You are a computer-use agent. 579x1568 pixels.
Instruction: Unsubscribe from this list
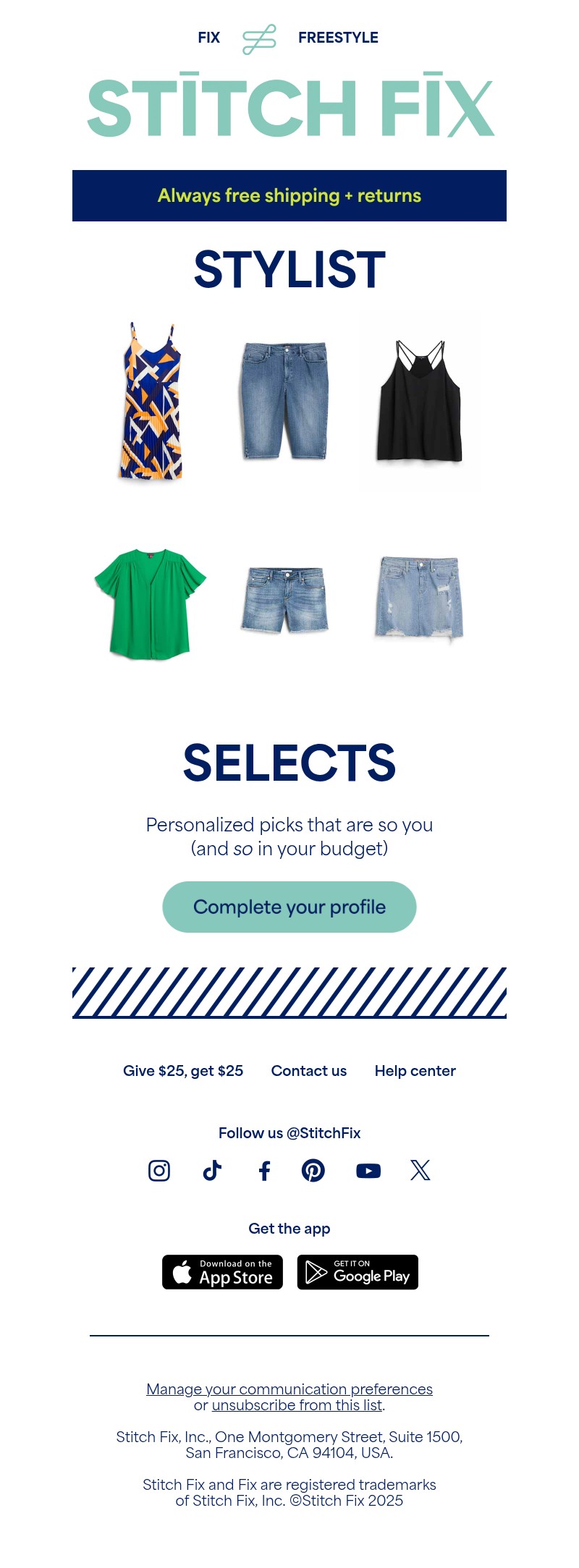click(x=297, y=1405)
